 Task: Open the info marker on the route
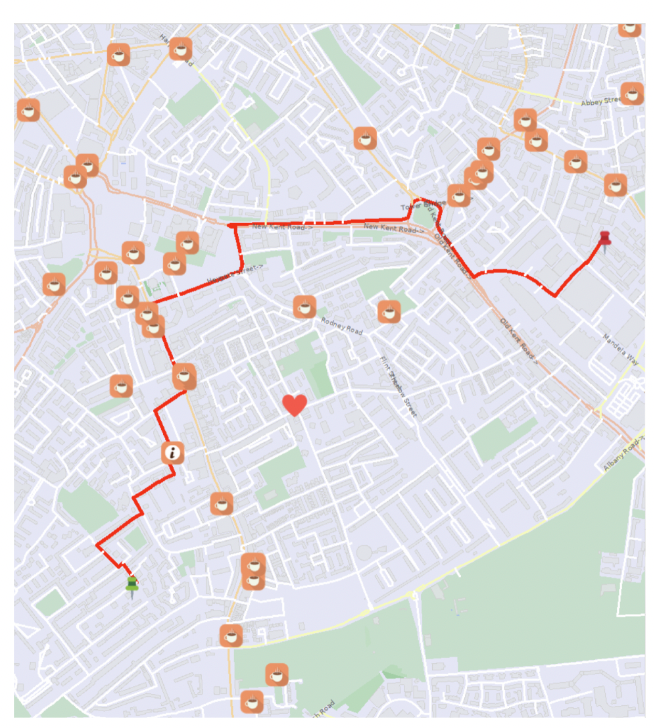173,453
